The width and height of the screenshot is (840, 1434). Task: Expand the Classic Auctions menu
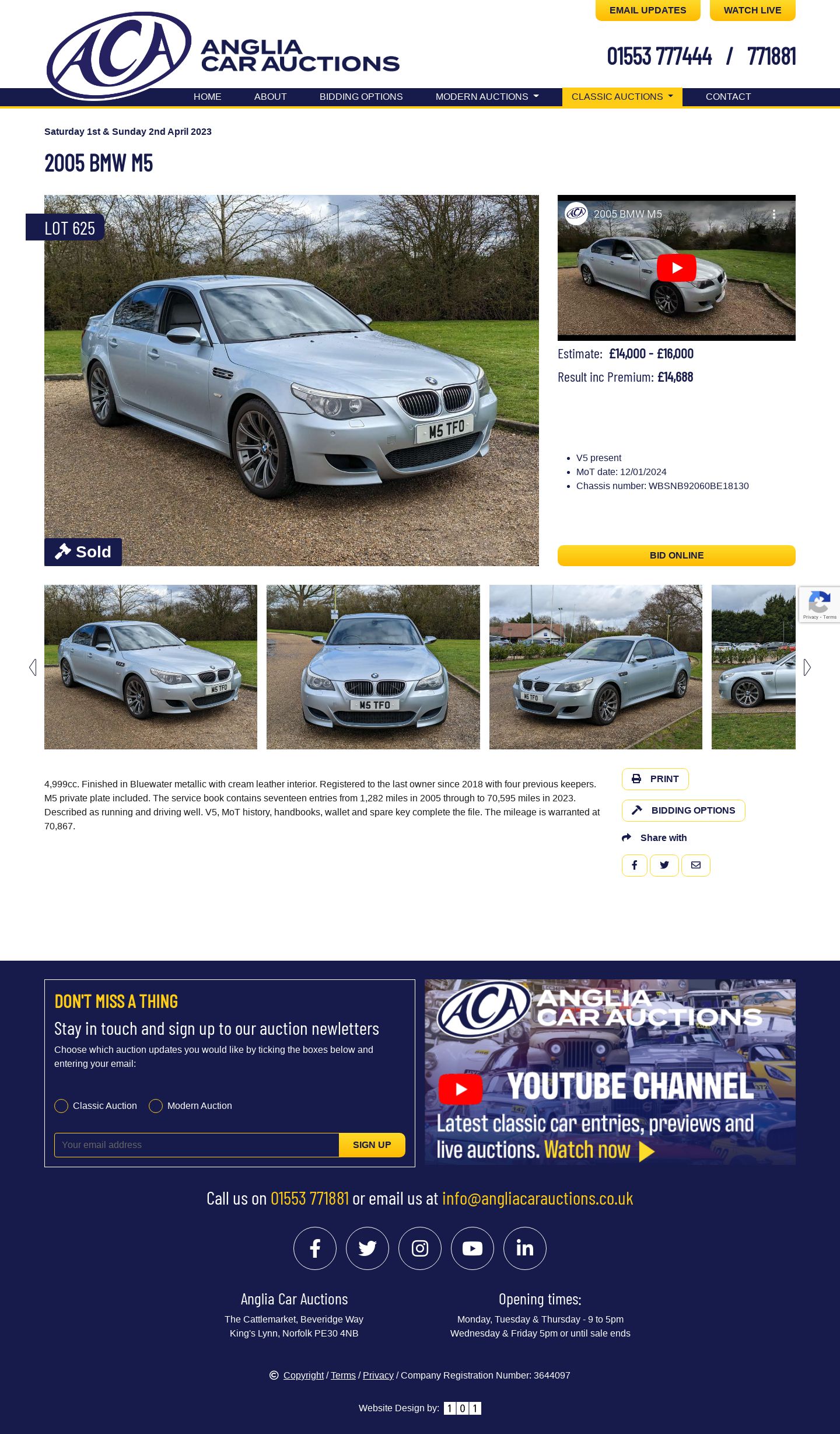[x=622, y=97]
